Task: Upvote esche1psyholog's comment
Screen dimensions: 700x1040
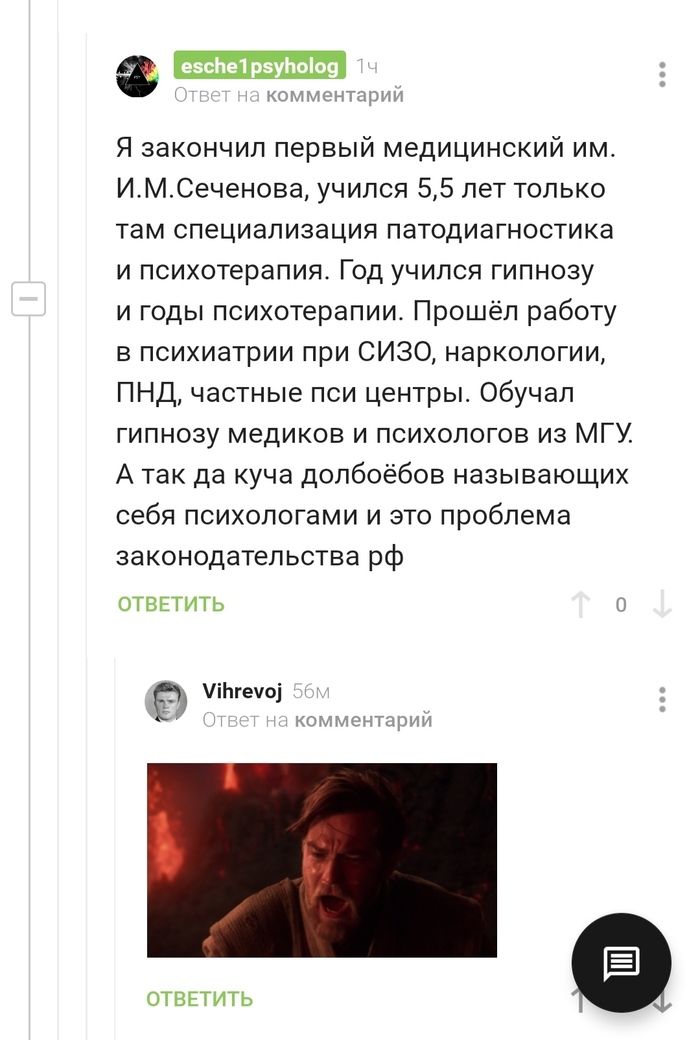Action: coord(580,604)
